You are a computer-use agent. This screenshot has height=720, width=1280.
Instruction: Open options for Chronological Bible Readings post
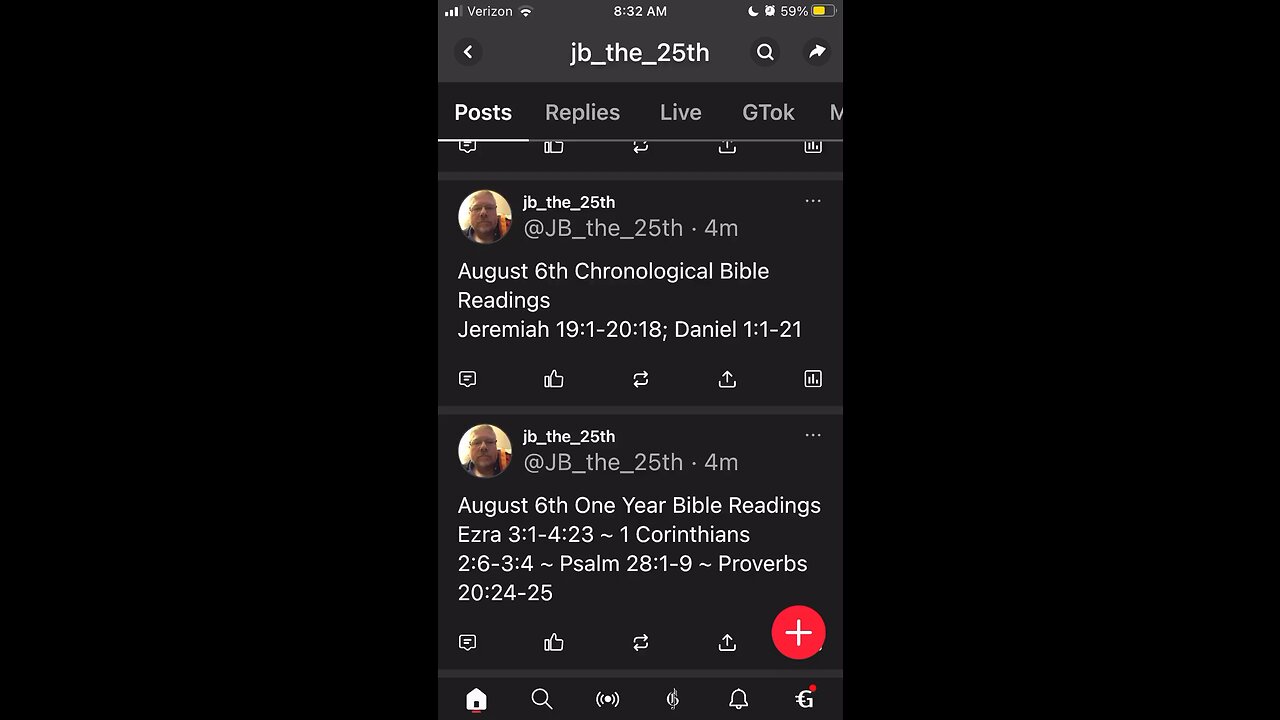point(813,201)
